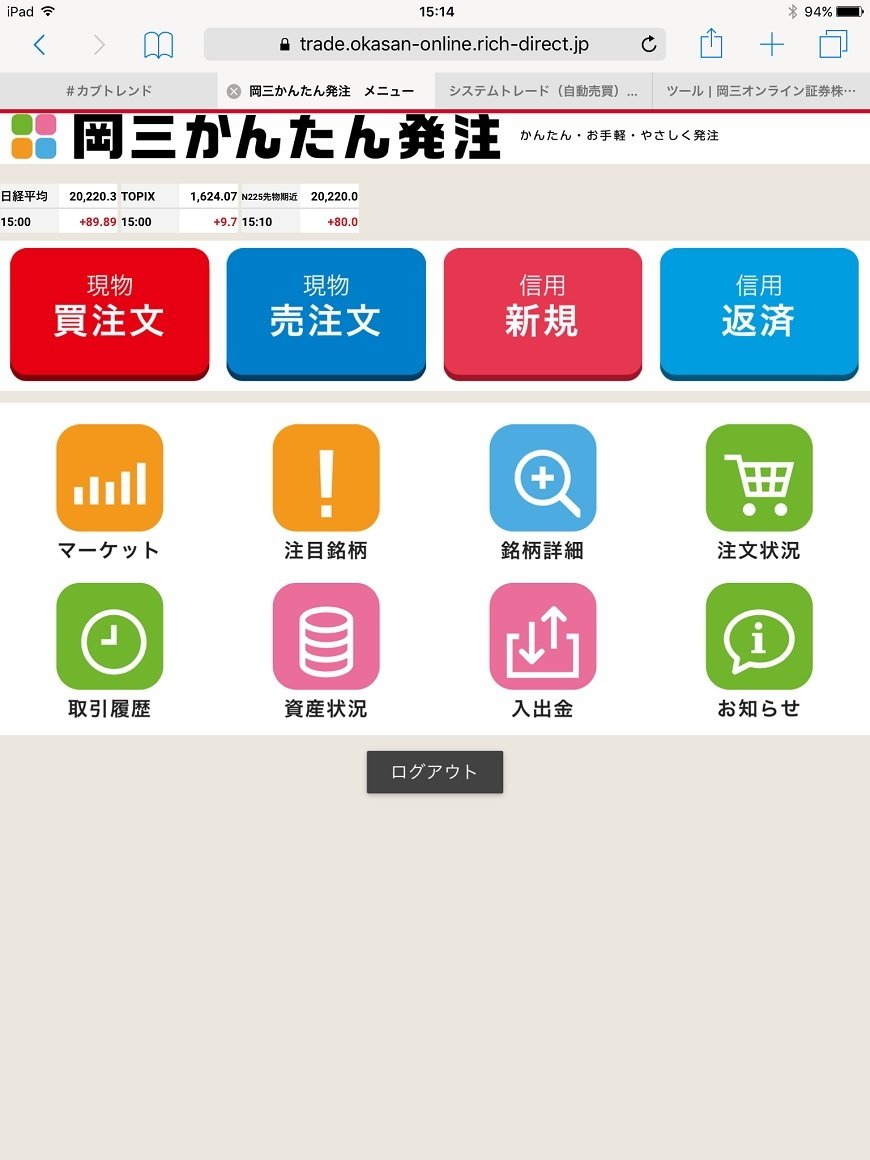This screenshot has height=1160, width=870.
Task: Start a 信用 新規 margin order
Action: point(542,311)
